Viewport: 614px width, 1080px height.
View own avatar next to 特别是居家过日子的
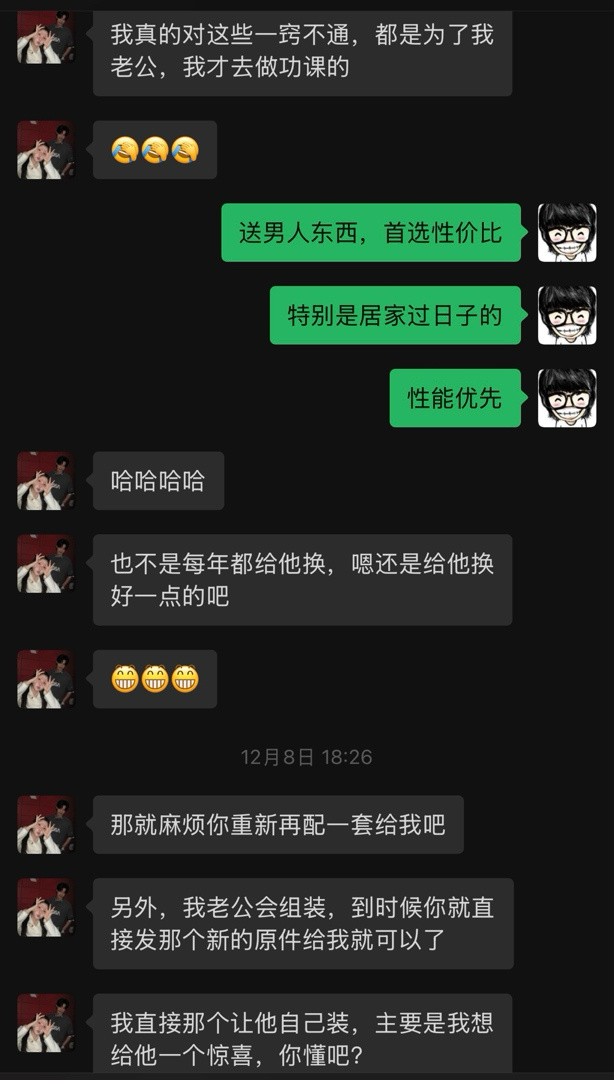[x=567, y=315]
